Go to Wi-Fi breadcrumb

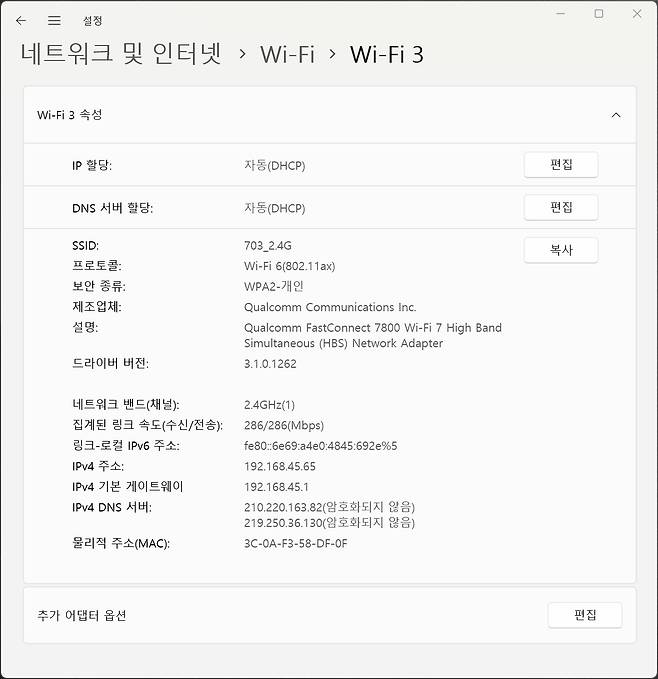point(287,54)
